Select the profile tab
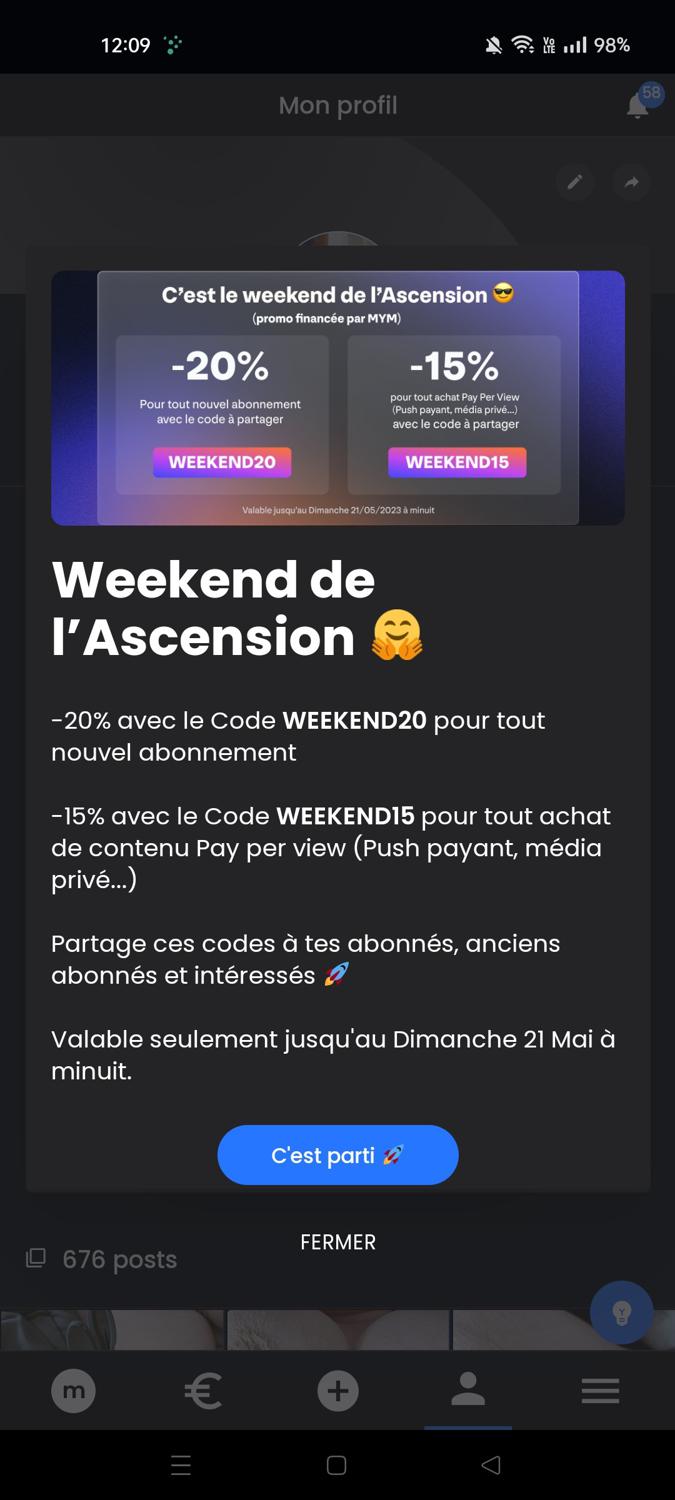Image resolution: width=675 pixels, height=1500 pixels. 468,1390
